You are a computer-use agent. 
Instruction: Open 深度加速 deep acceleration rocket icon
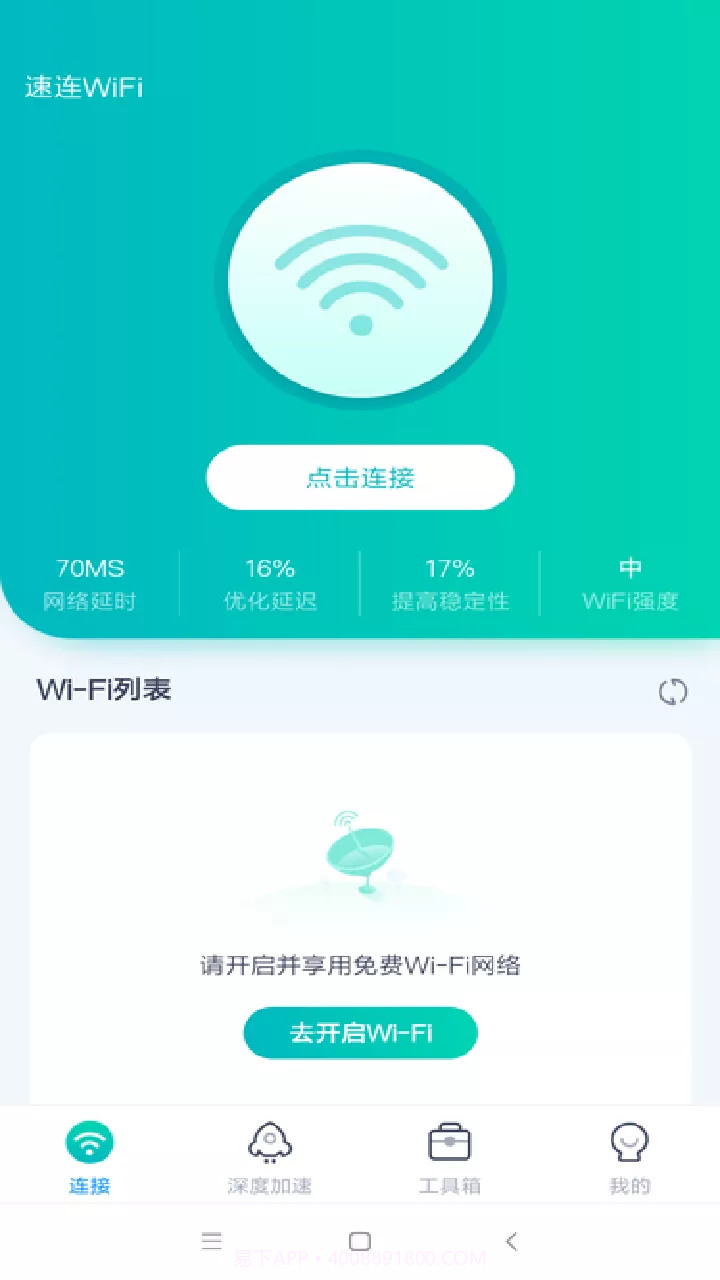tap(268, 1140)
